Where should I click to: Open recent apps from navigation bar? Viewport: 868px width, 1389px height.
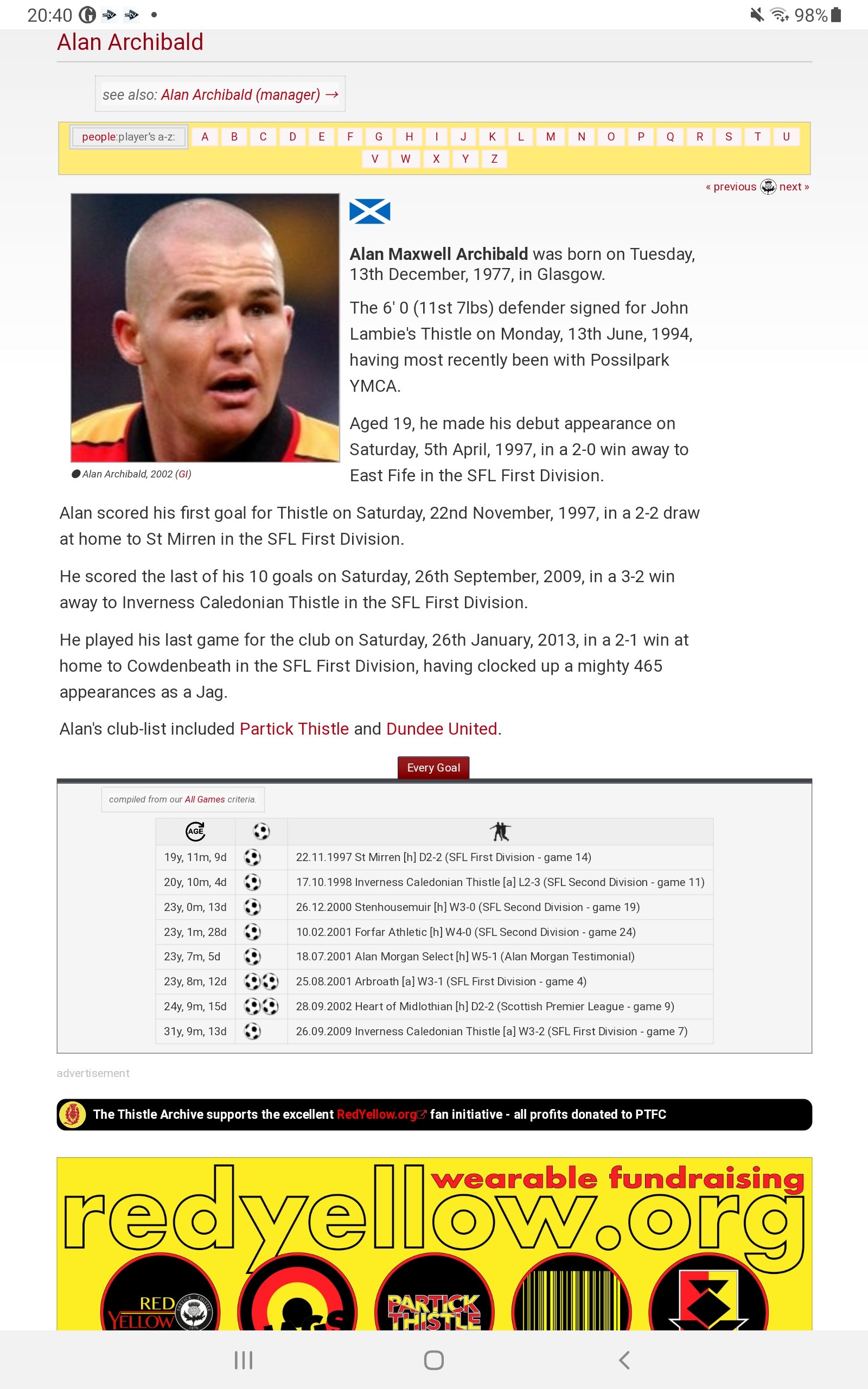pyautogui.click(x=244, y=1360)
